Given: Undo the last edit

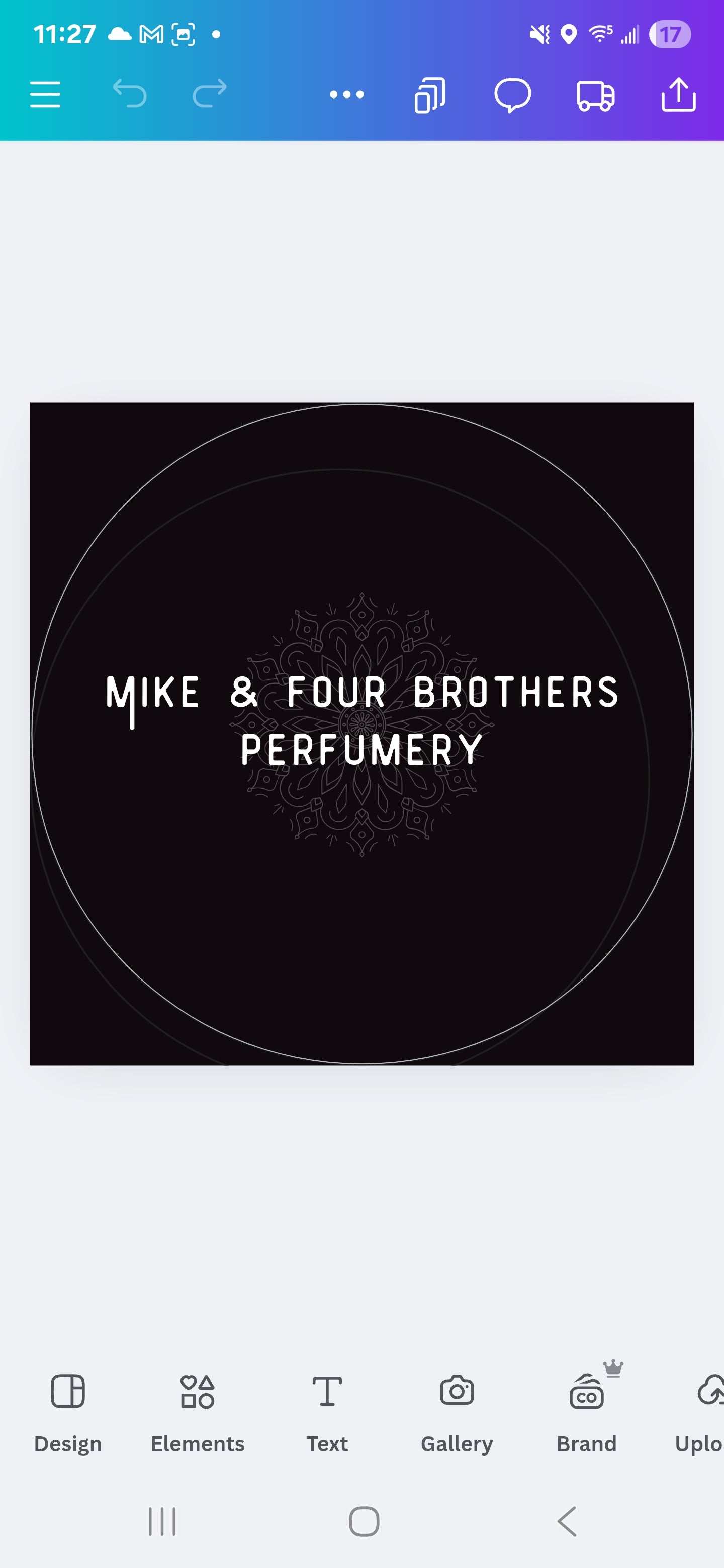Looking at the screenshot, I should point(129,94).
